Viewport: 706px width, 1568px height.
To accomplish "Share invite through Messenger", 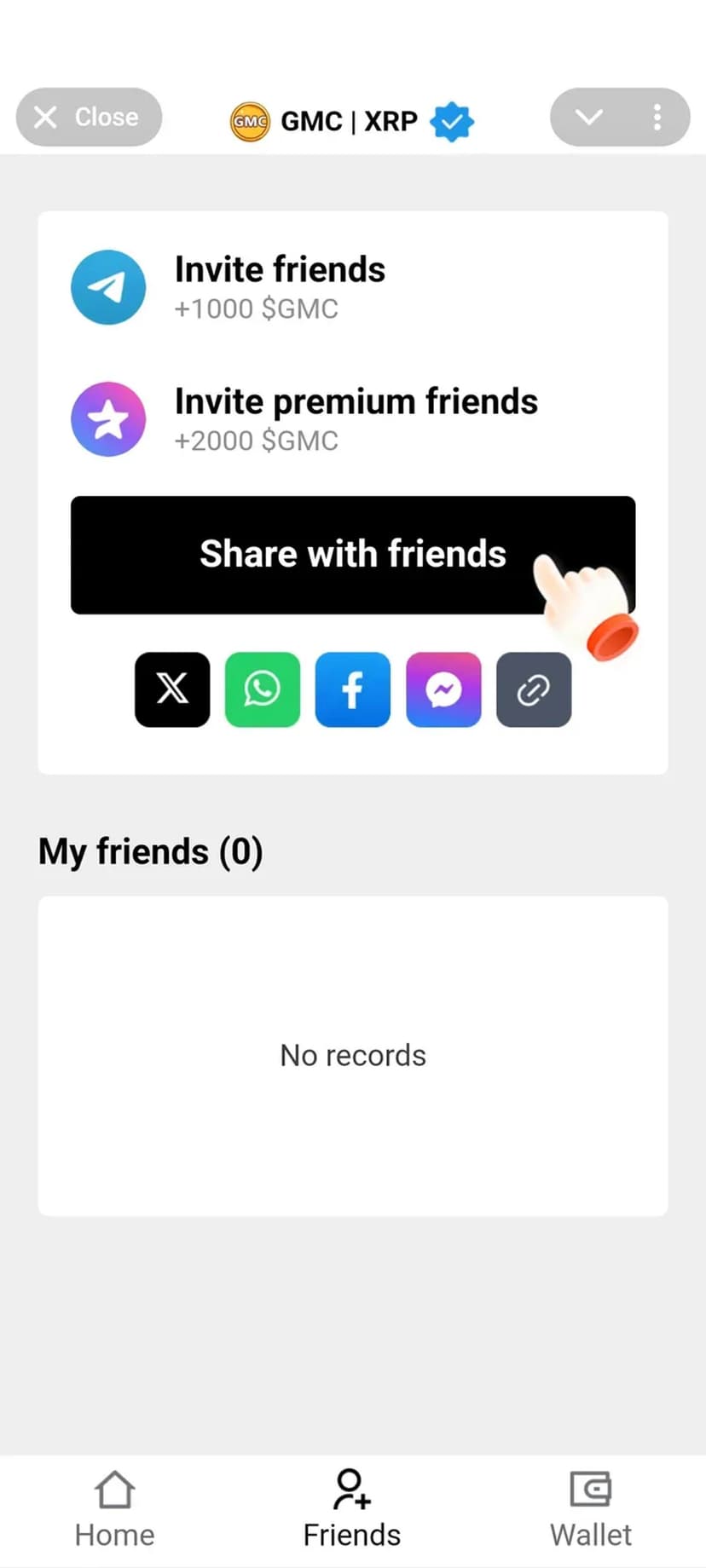I will click(443, 689).
